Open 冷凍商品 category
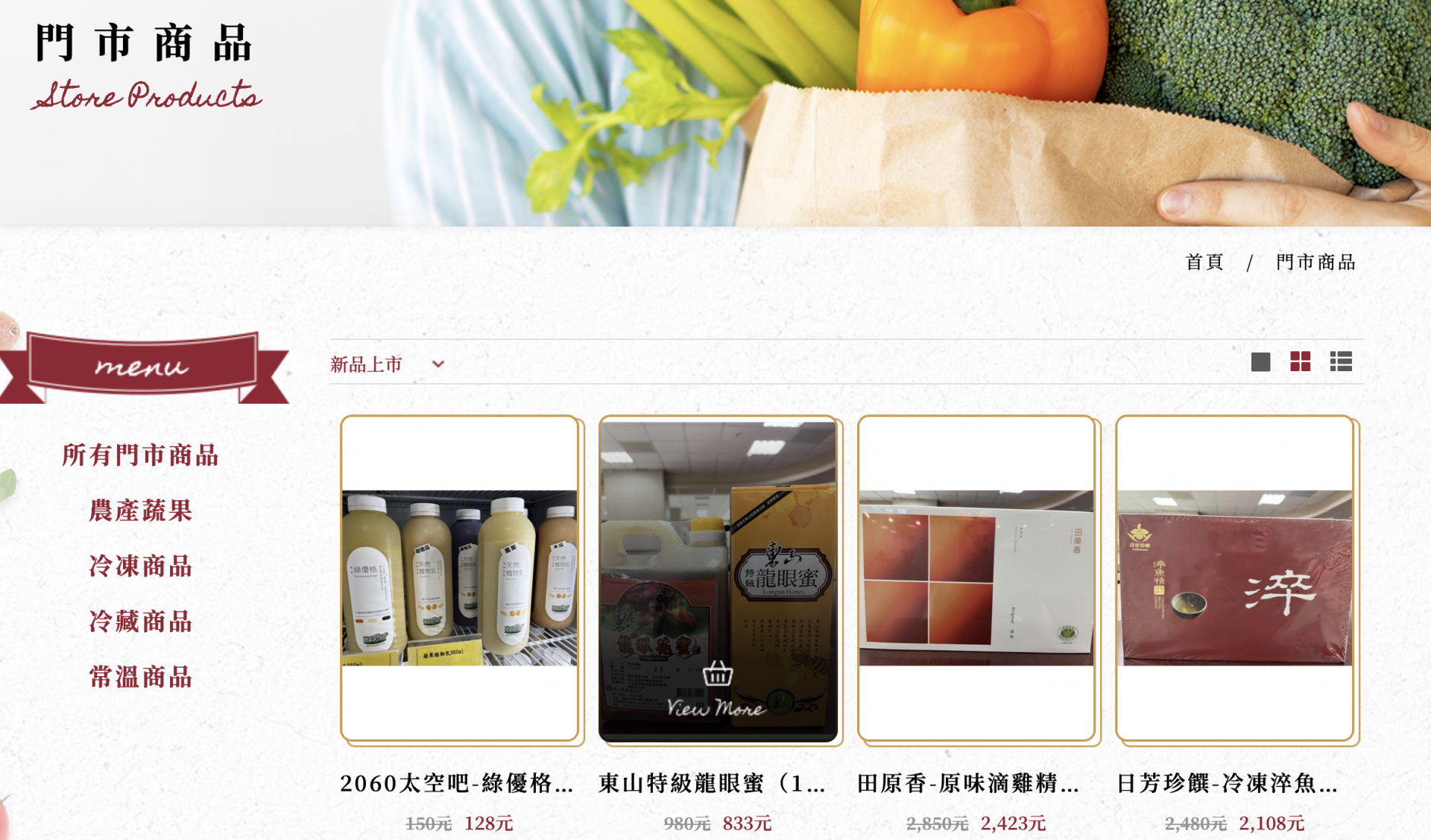This screenshot has height=840, width=1431. click(140, 566)
